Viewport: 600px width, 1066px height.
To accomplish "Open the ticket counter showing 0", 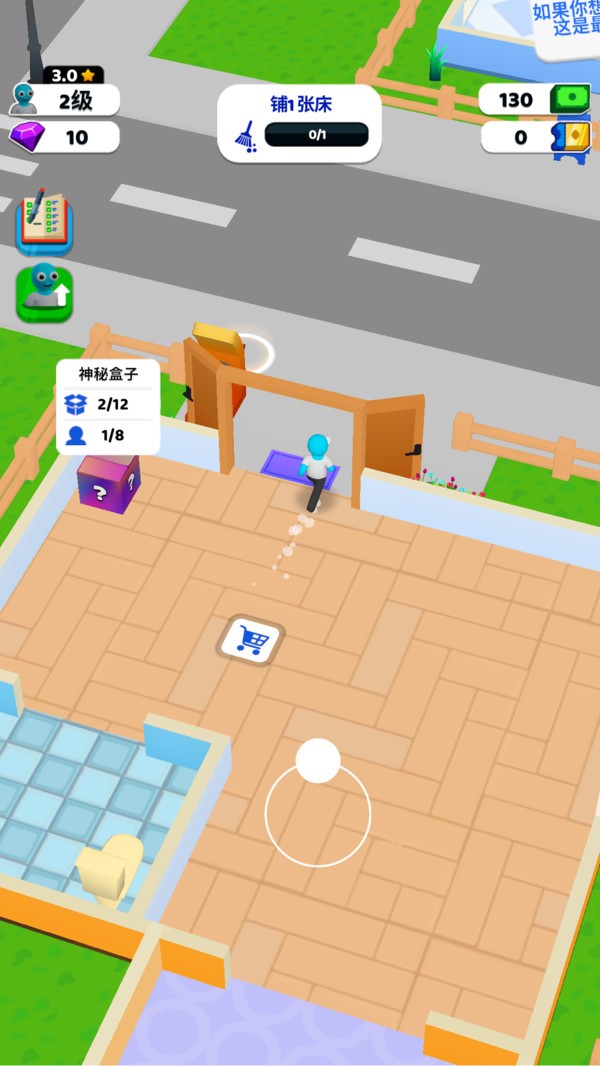I will tap(535, 137).
